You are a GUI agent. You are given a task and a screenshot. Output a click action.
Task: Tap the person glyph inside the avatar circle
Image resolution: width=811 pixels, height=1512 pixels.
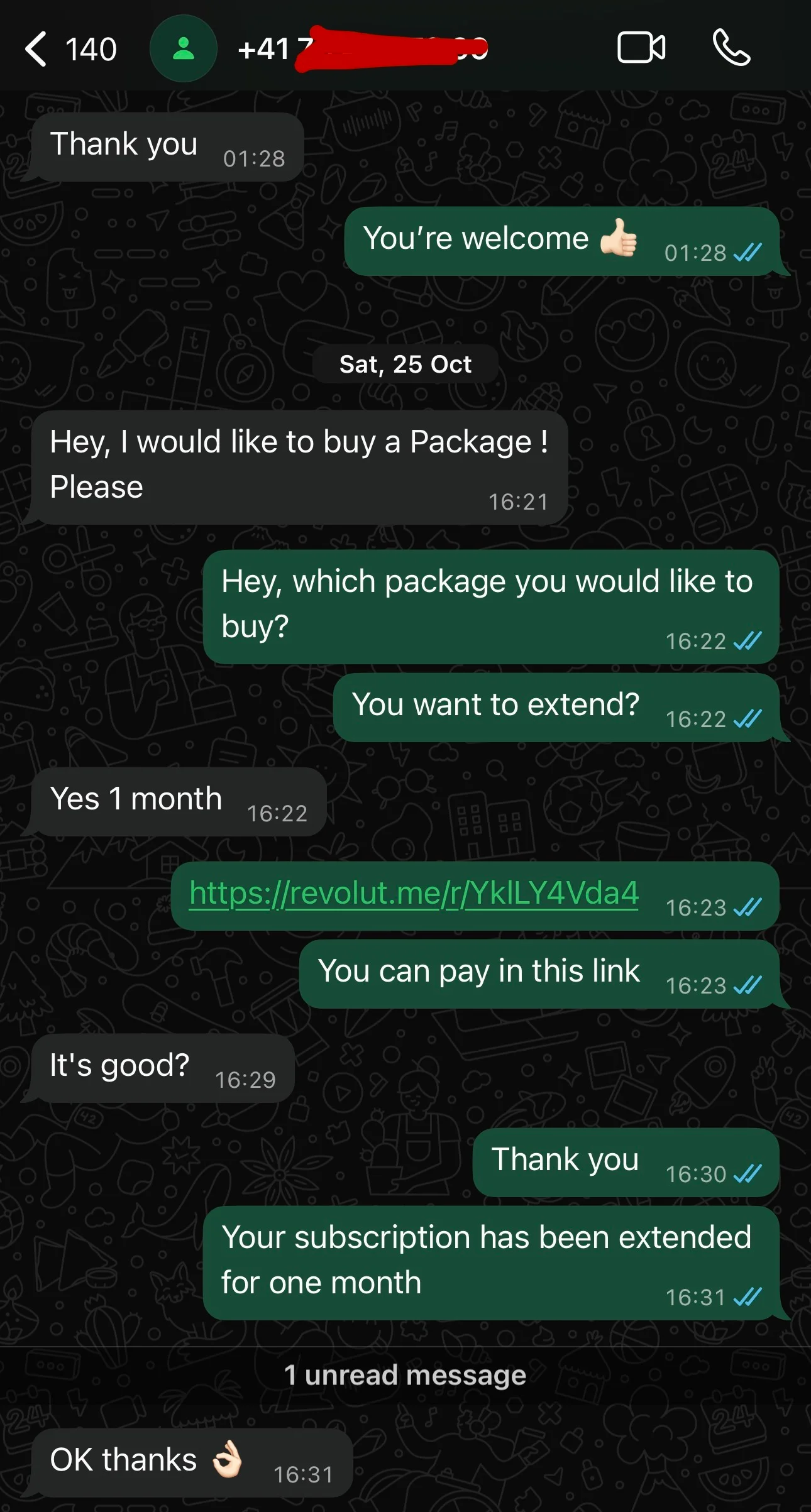[x=184, y=48]
